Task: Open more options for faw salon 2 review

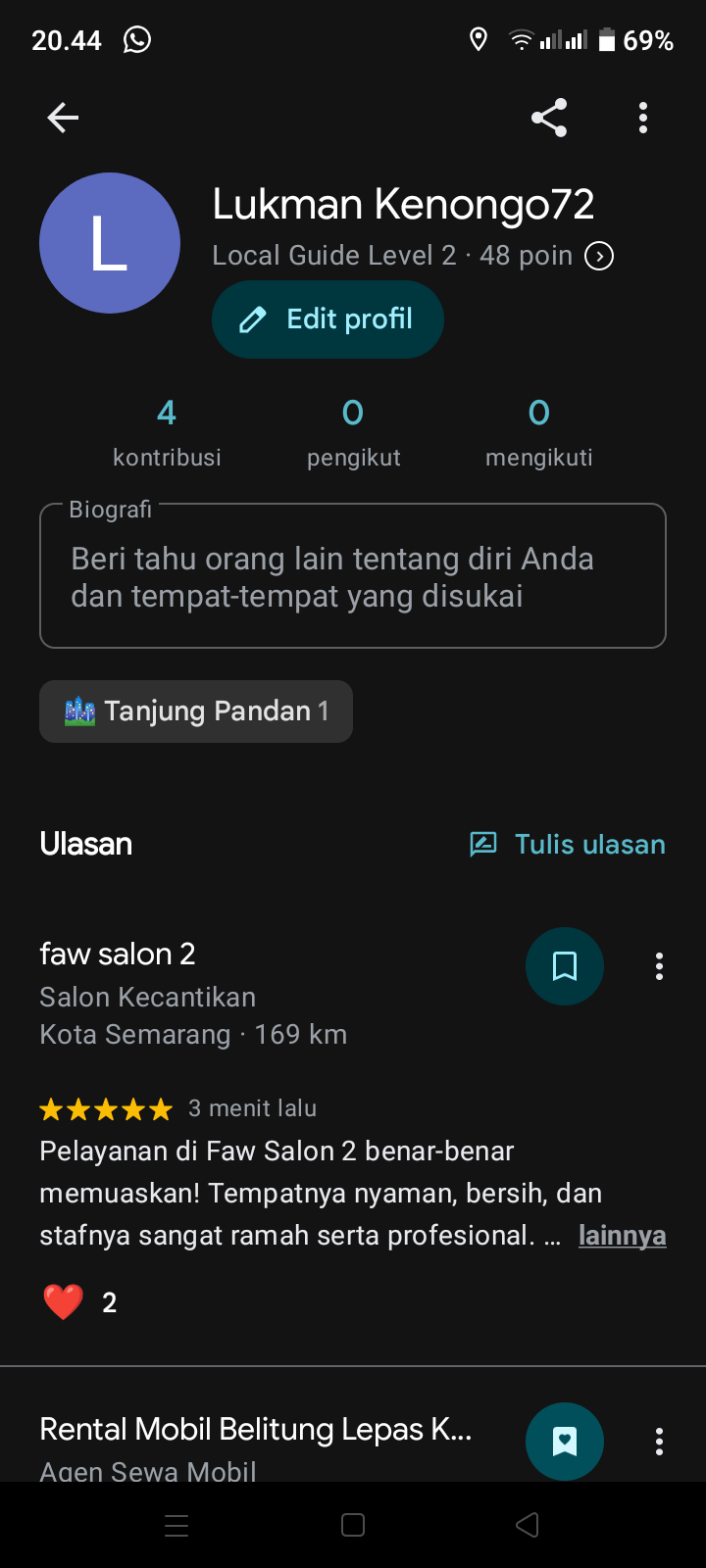Action: click(659, 966)
